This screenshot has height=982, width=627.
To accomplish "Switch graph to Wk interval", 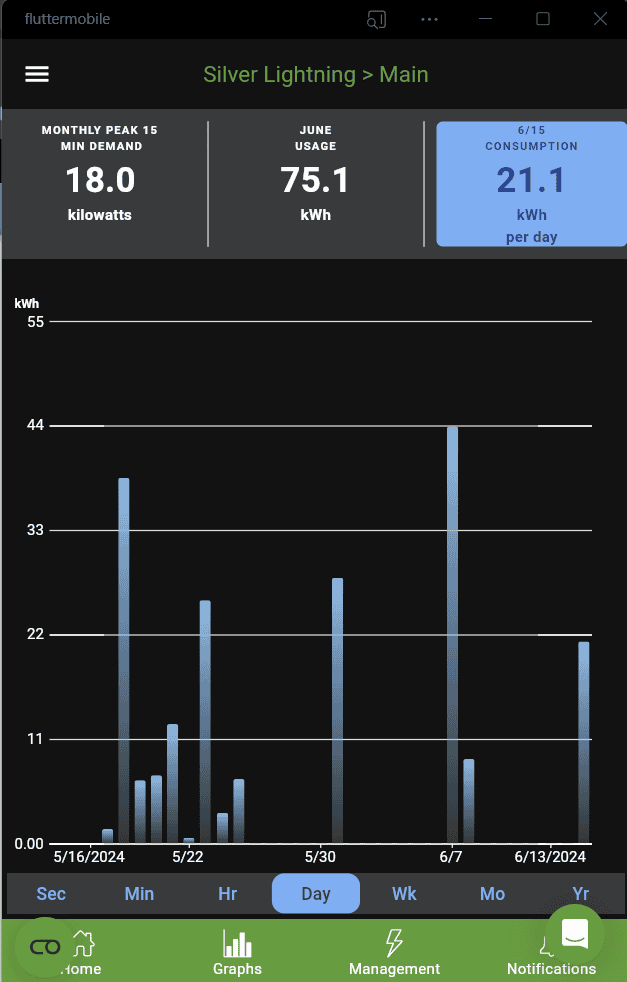I will pos(404,893).
